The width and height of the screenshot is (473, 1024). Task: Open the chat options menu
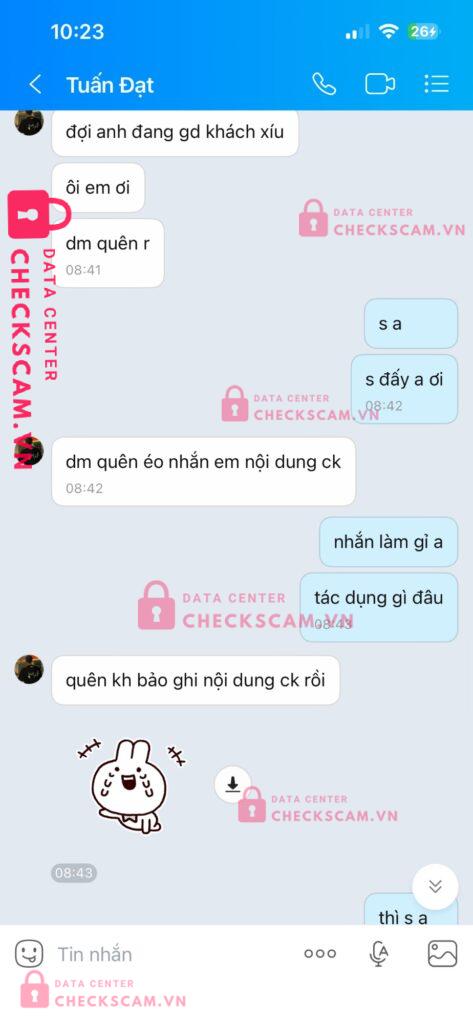(436, 84)
